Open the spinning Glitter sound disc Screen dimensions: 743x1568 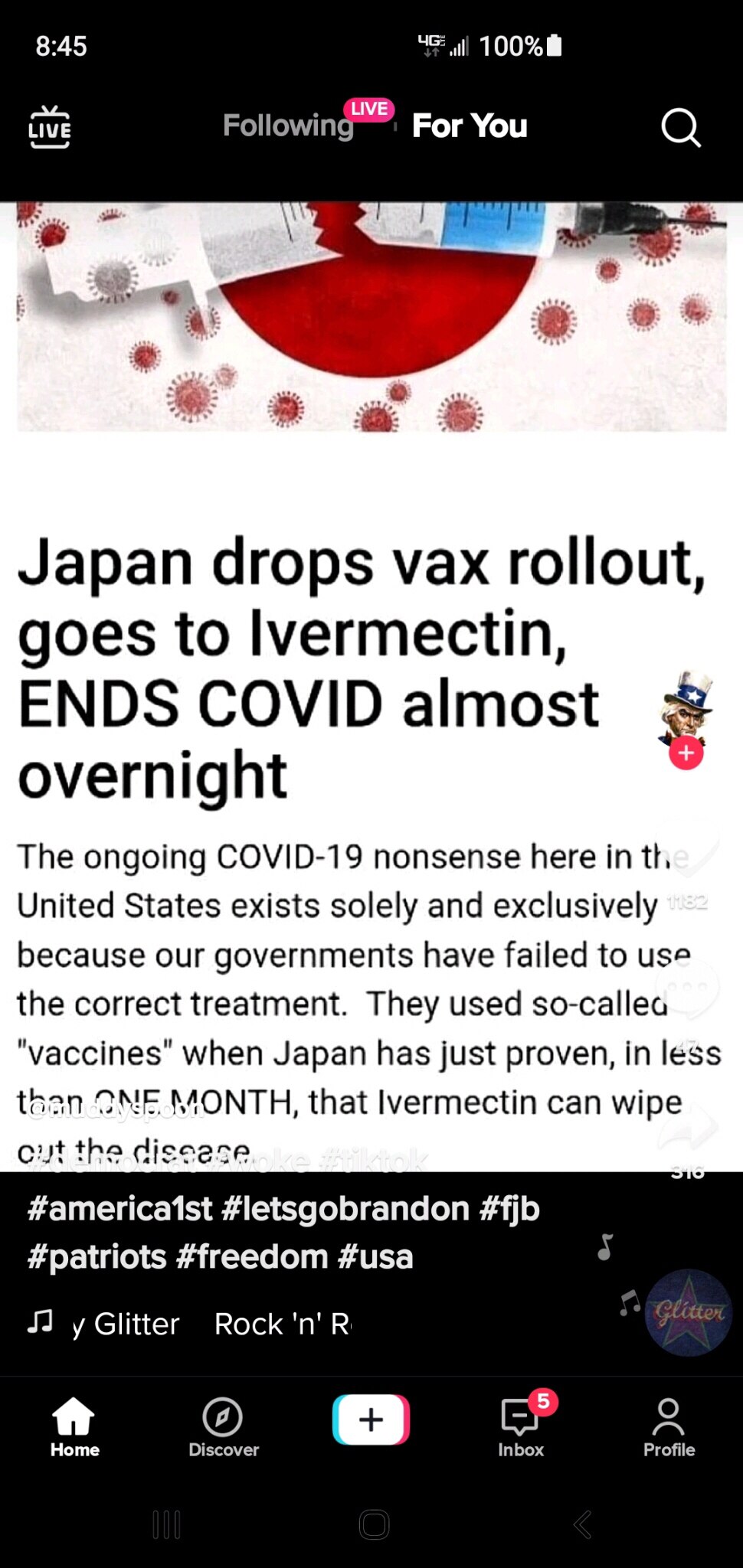click(x=688, y=1312)
